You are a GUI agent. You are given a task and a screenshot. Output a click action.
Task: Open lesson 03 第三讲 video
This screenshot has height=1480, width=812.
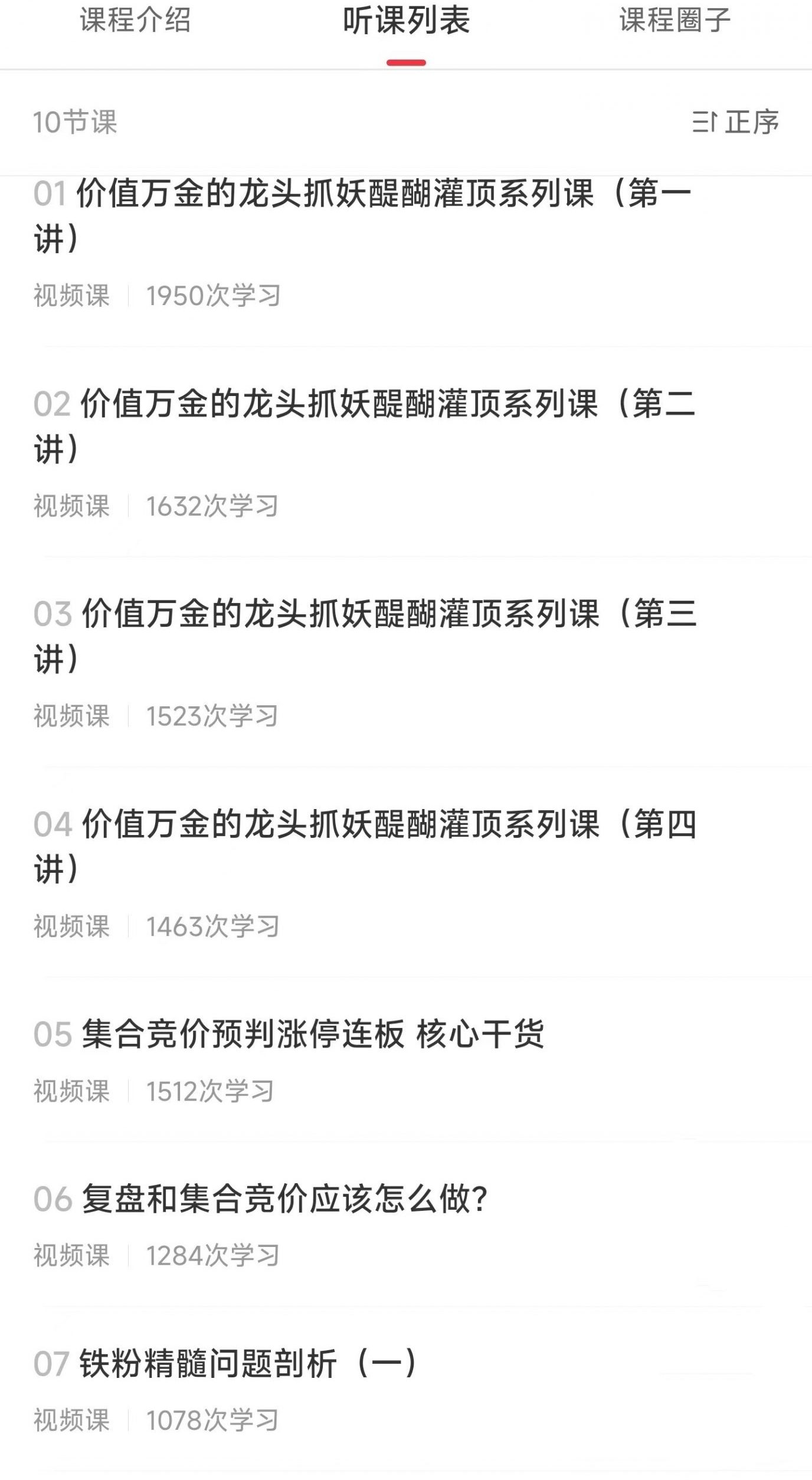(365, 636)
